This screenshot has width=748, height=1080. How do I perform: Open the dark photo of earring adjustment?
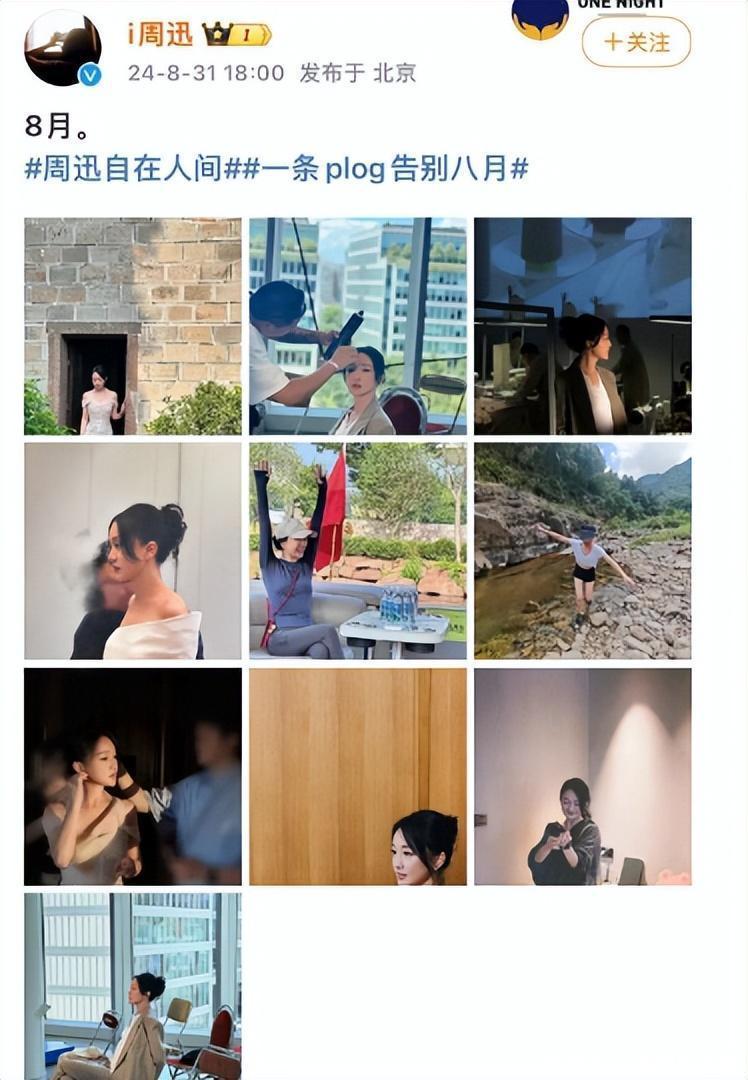tap(133, 776)
